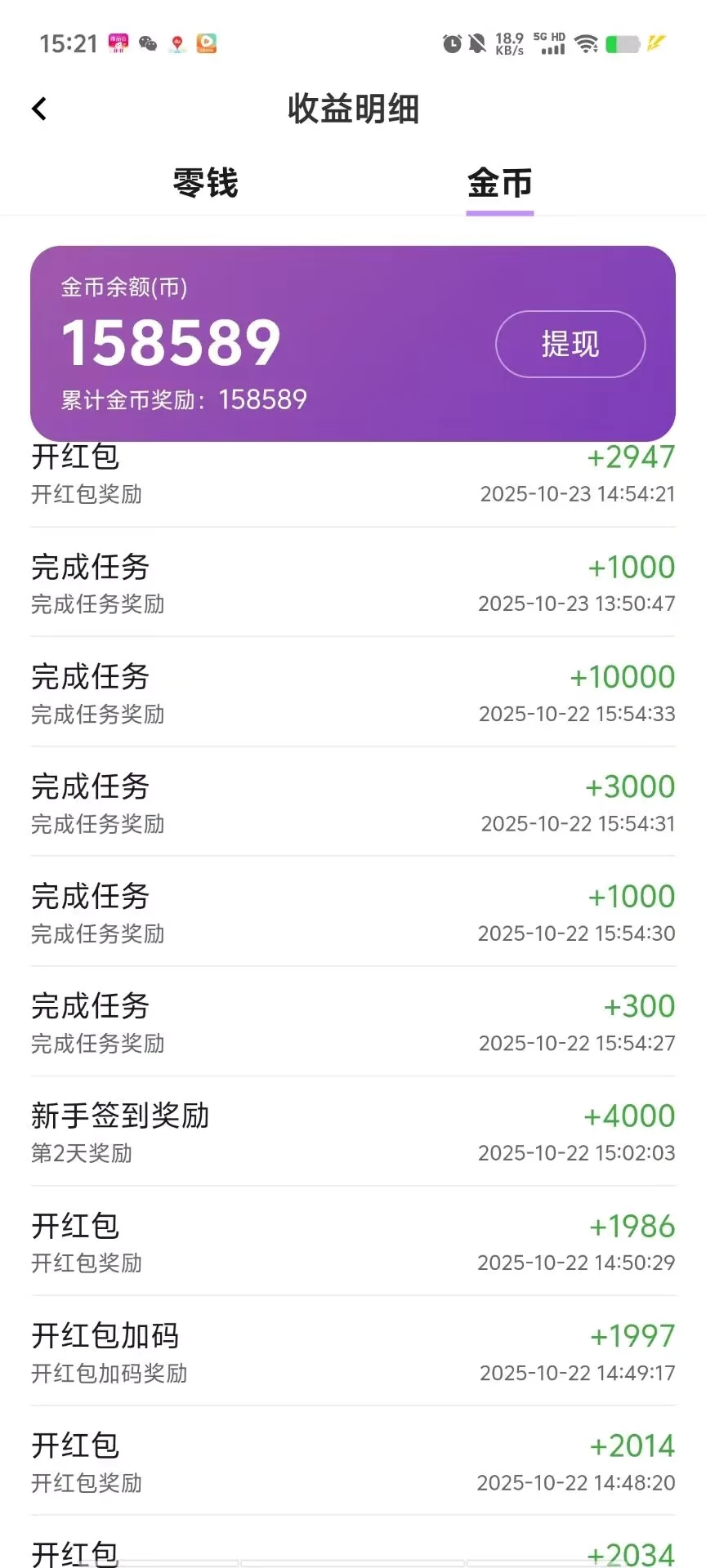Select the 金币 tab
This screenshot has height=1568, width=706.
(499, 183)
